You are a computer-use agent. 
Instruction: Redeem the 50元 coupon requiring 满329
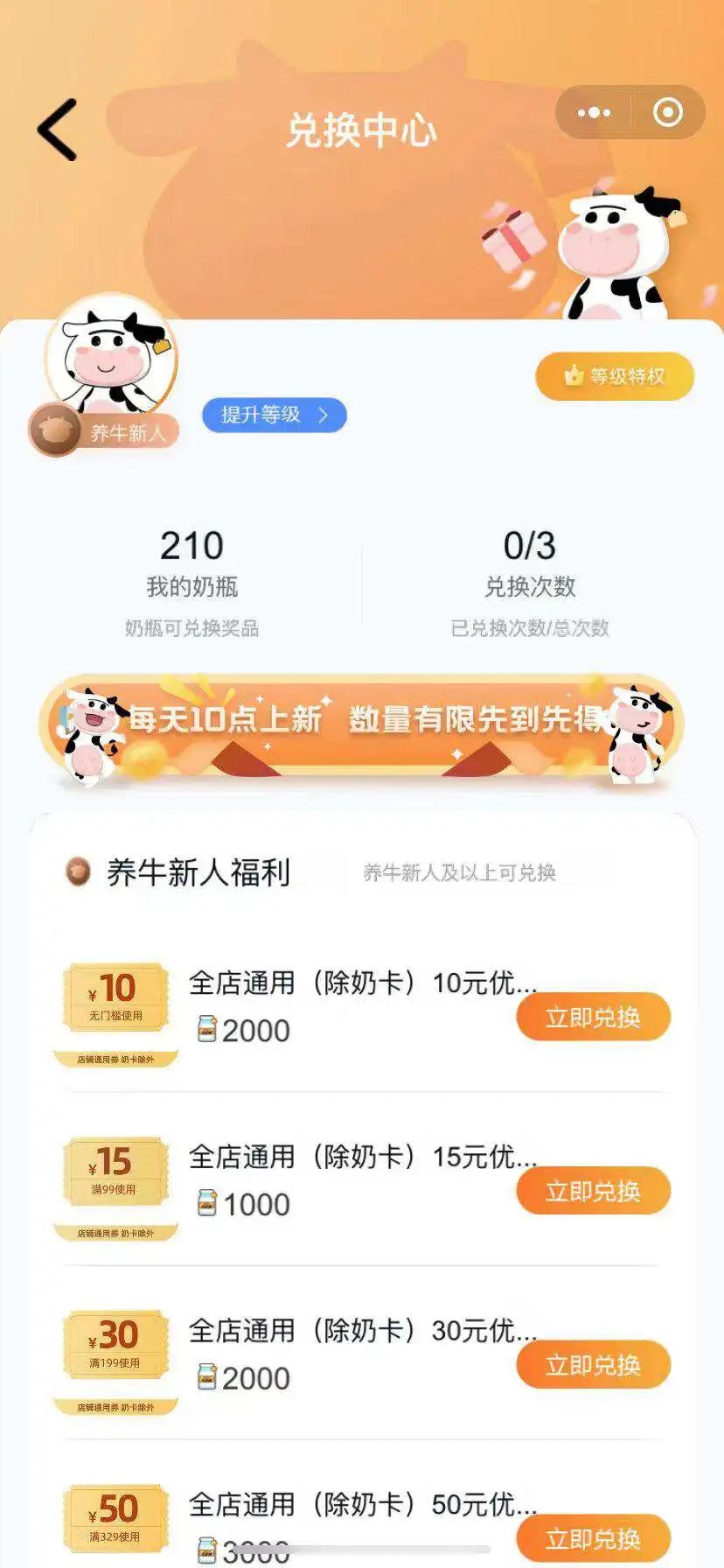click(x=593, y=1537)
